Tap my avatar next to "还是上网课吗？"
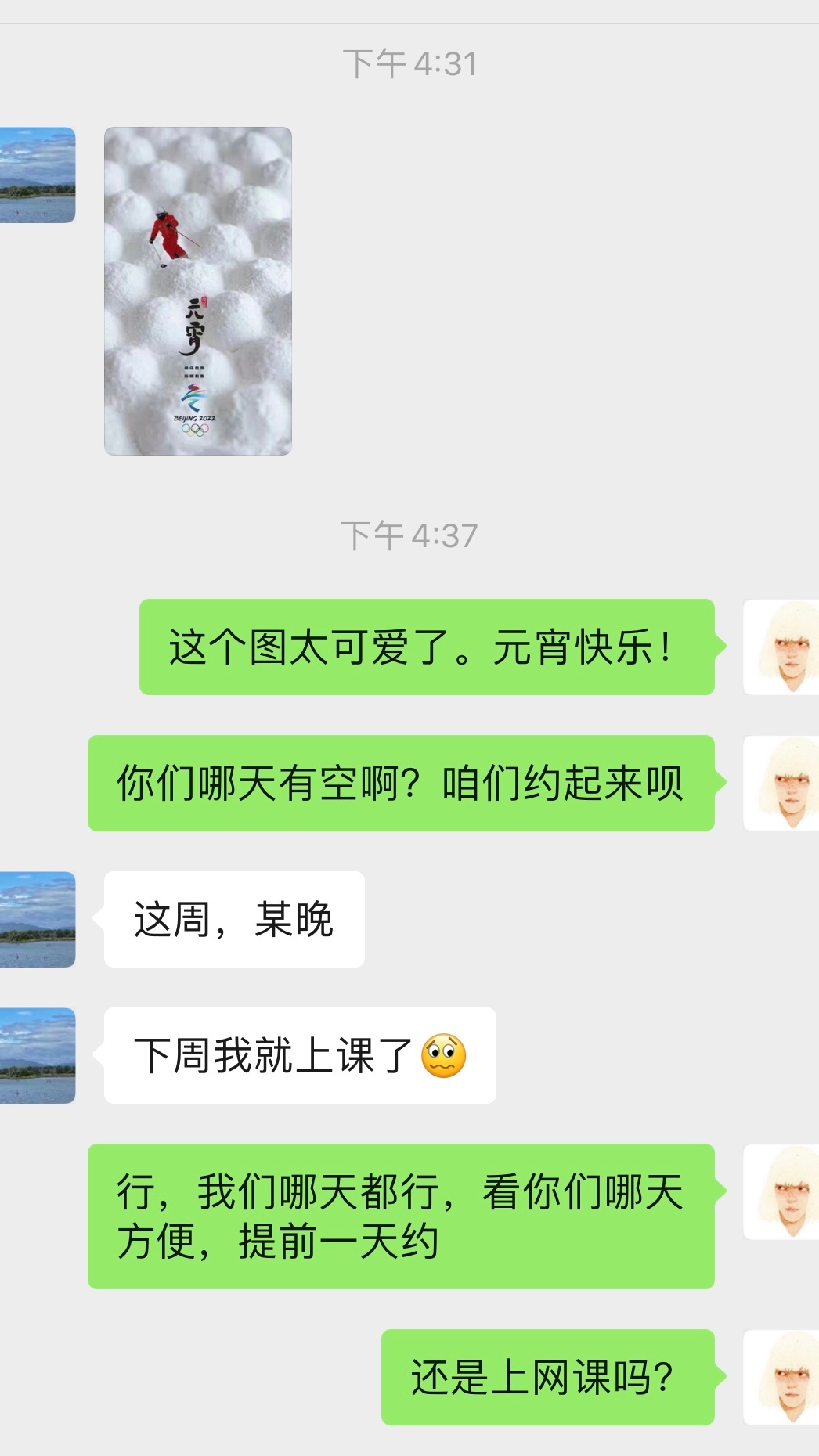 (781, 1377)
